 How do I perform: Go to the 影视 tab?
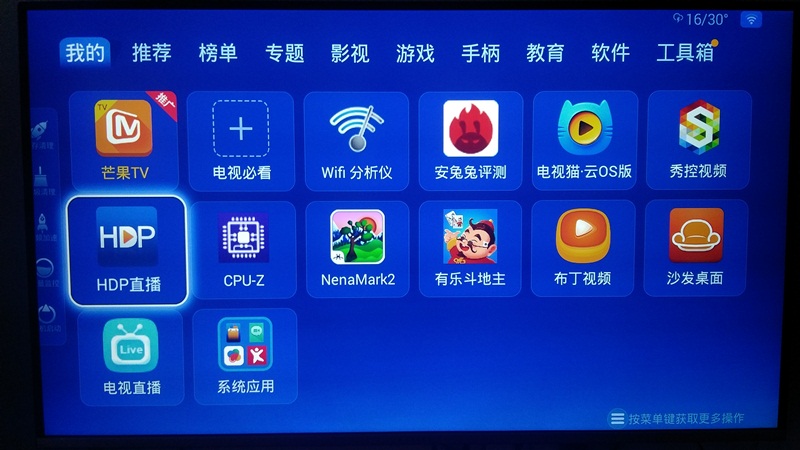coord(350,53)
